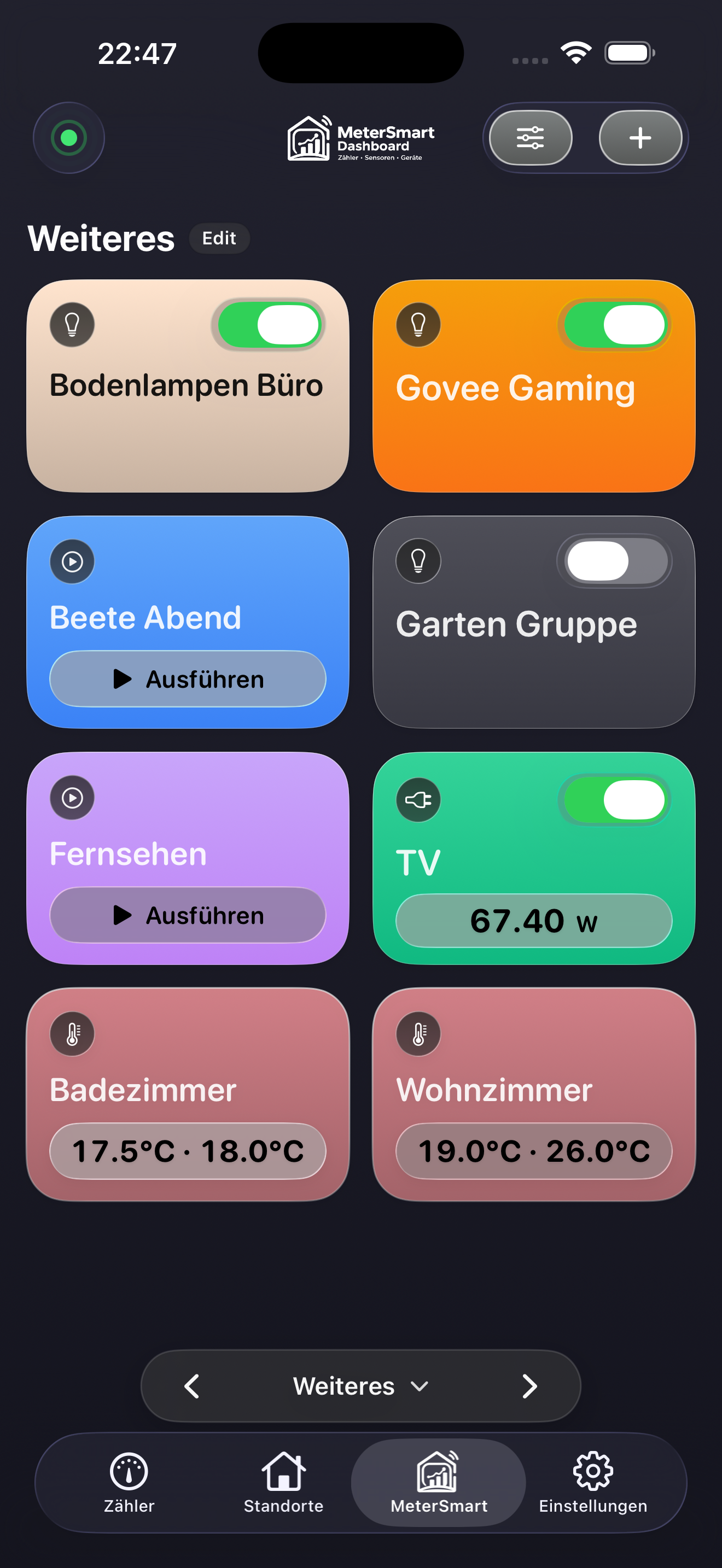Tap the green status indicator circle top left
Image resolution: width=722 pixels, height=1568 pixels.
(69, 138)
